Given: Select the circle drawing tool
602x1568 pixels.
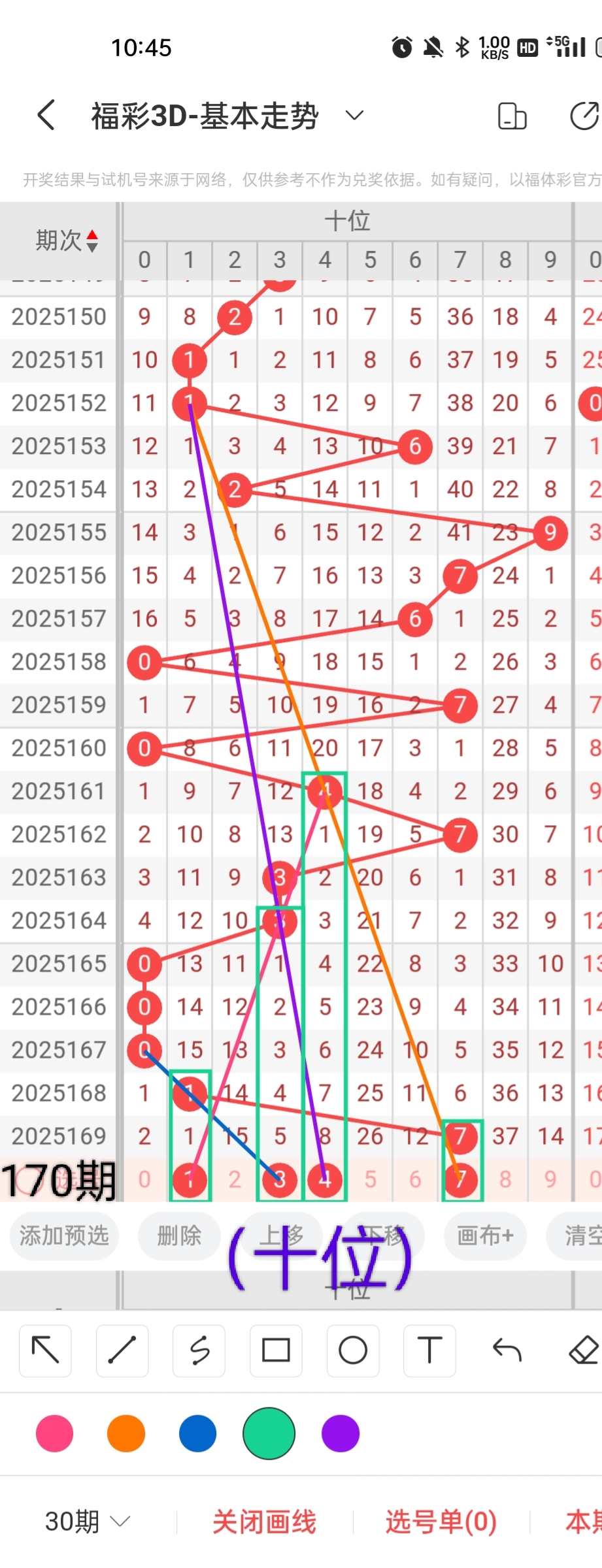Looking at the screenshot, I should click(x=353, y=1350).
